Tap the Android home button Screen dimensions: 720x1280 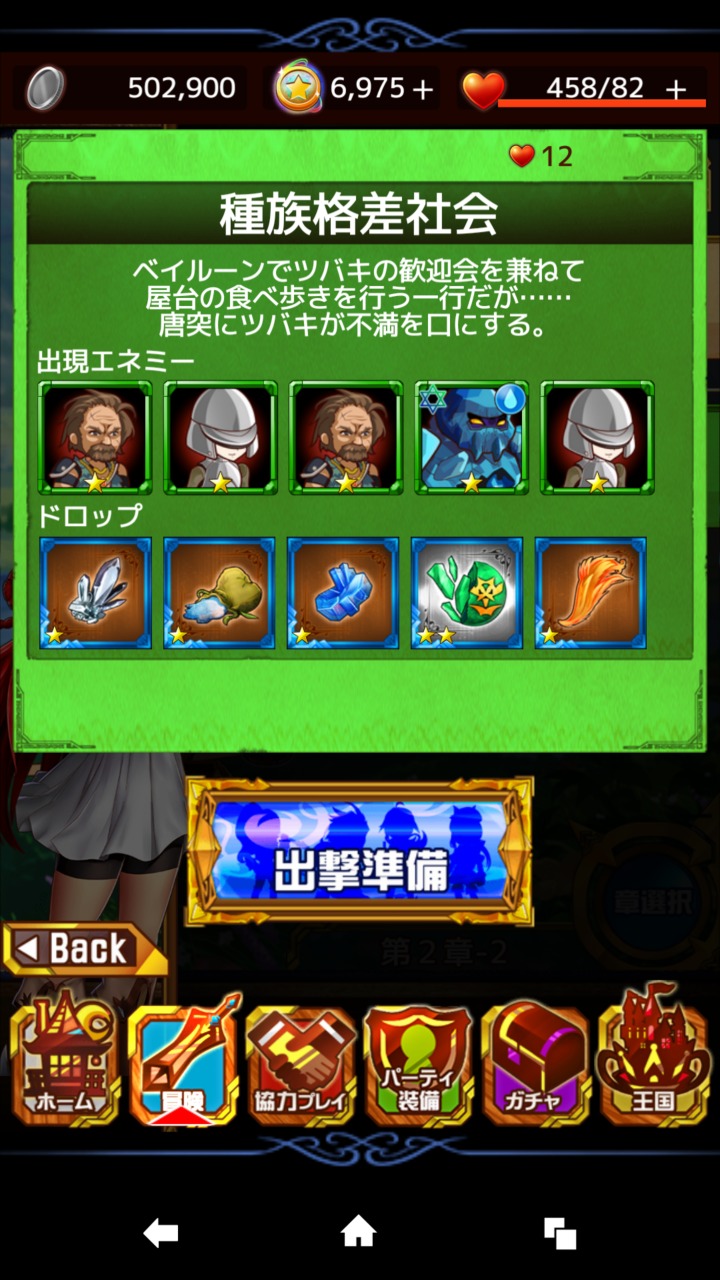tap(359, 1232)
